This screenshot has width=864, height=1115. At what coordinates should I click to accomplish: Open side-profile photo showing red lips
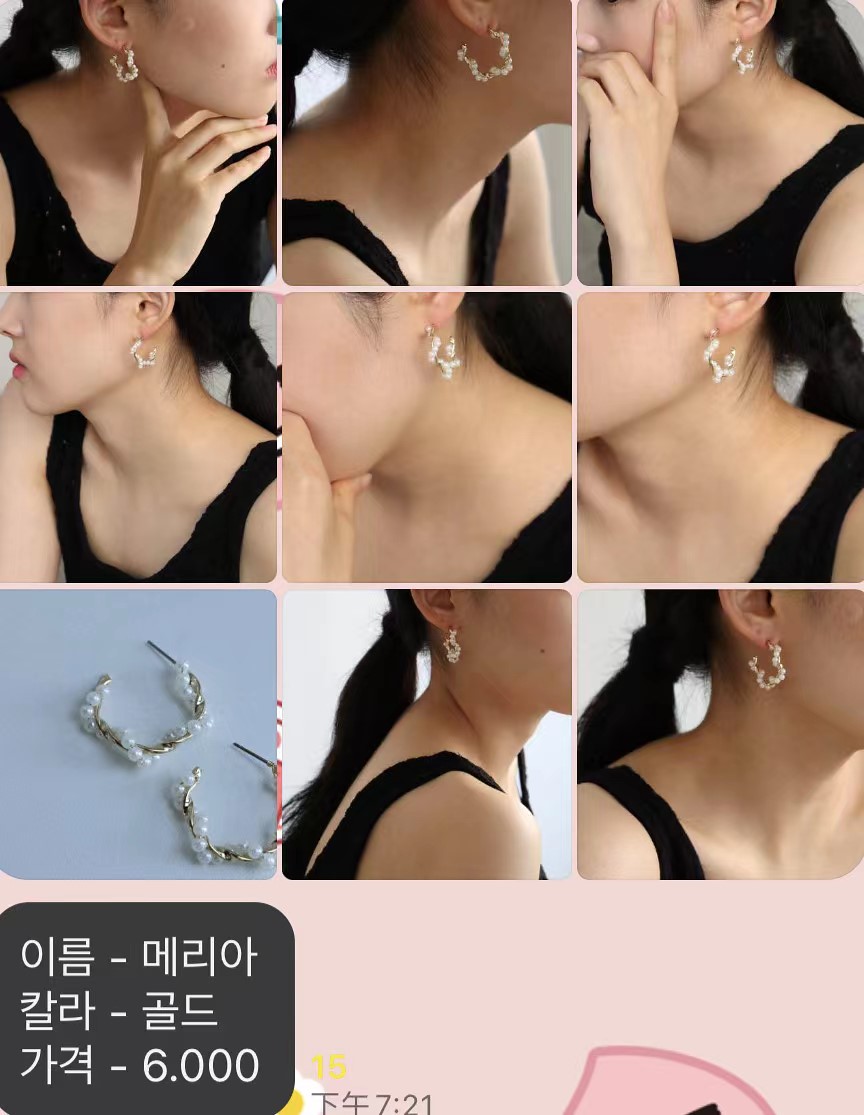(x=138, y=437)
